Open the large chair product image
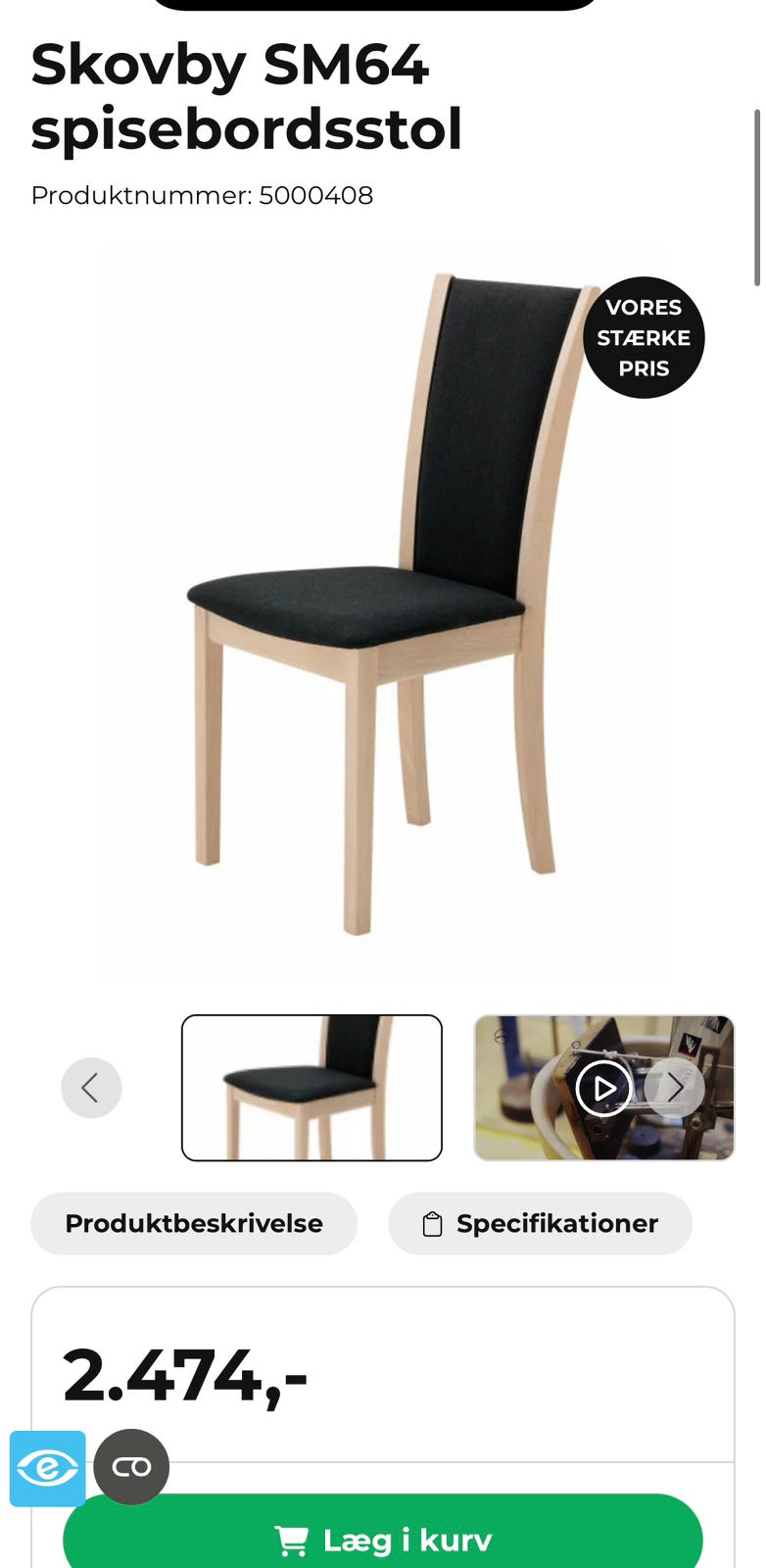Viewport: 766px width, 1568px height. point(383,615)
